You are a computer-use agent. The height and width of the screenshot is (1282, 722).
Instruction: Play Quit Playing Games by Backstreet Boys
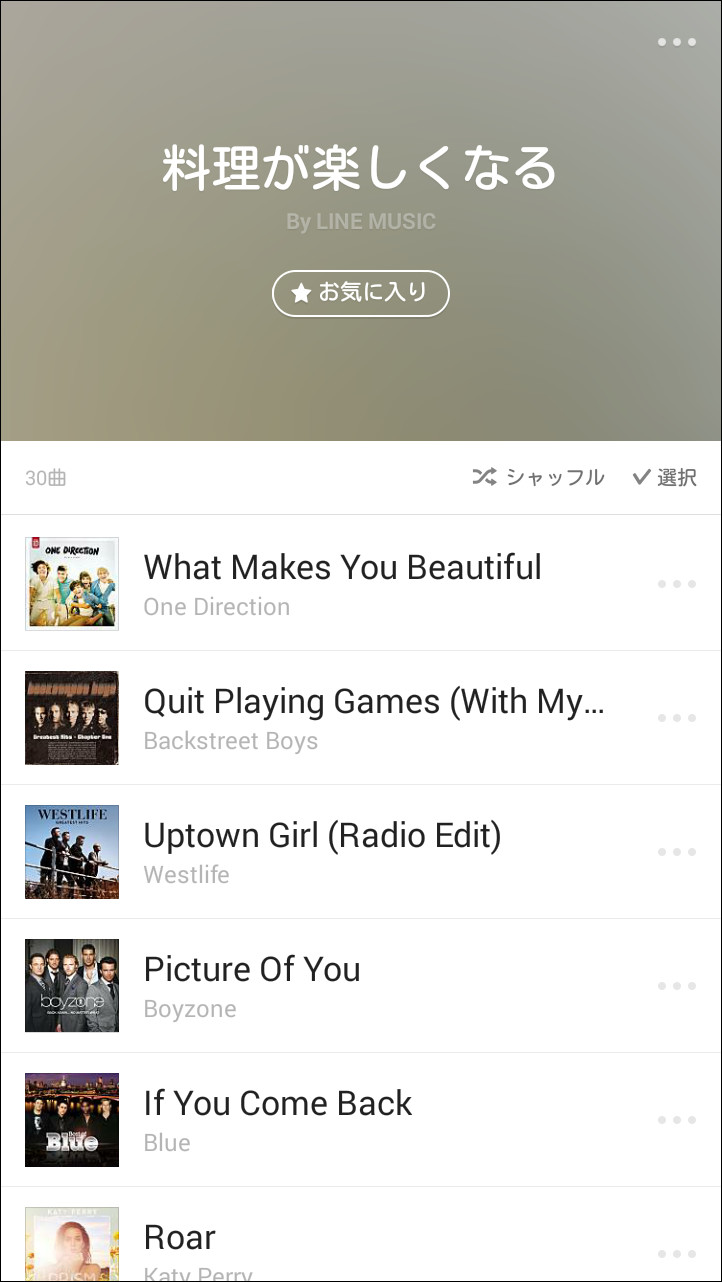[374, 717]
